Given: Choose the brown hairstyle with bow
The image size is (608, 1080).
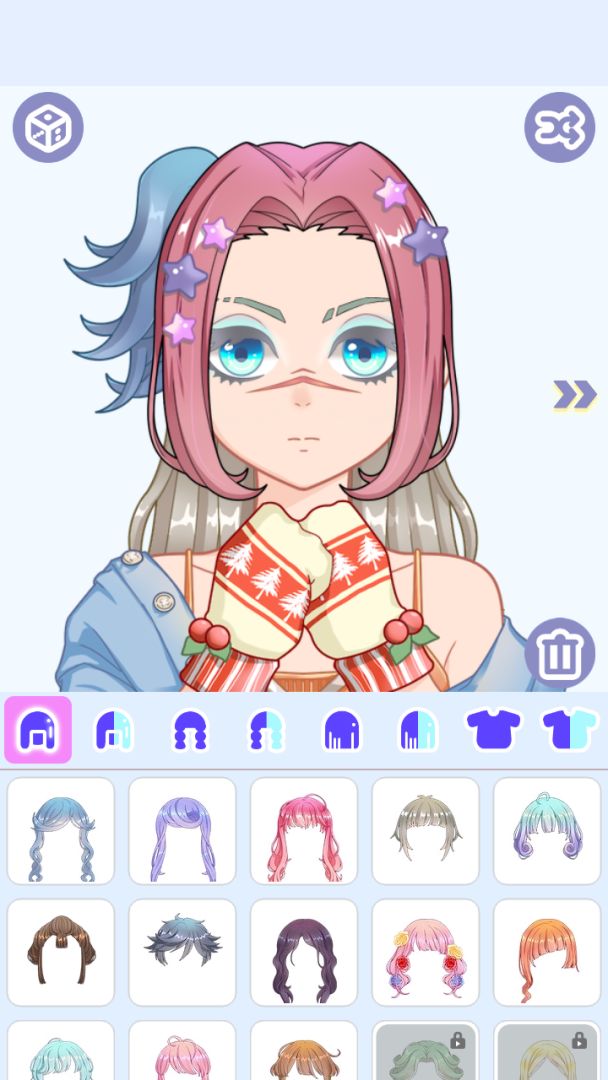Looking at the screenshot, I should [61, 952].
